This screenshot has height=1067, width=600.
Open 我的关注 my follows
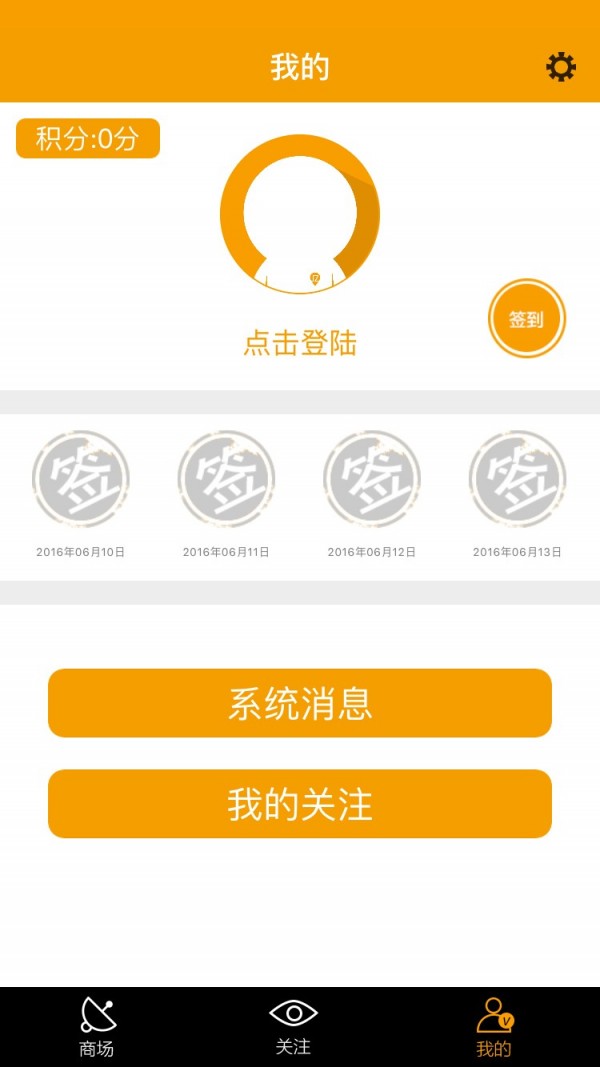point(300,804)
